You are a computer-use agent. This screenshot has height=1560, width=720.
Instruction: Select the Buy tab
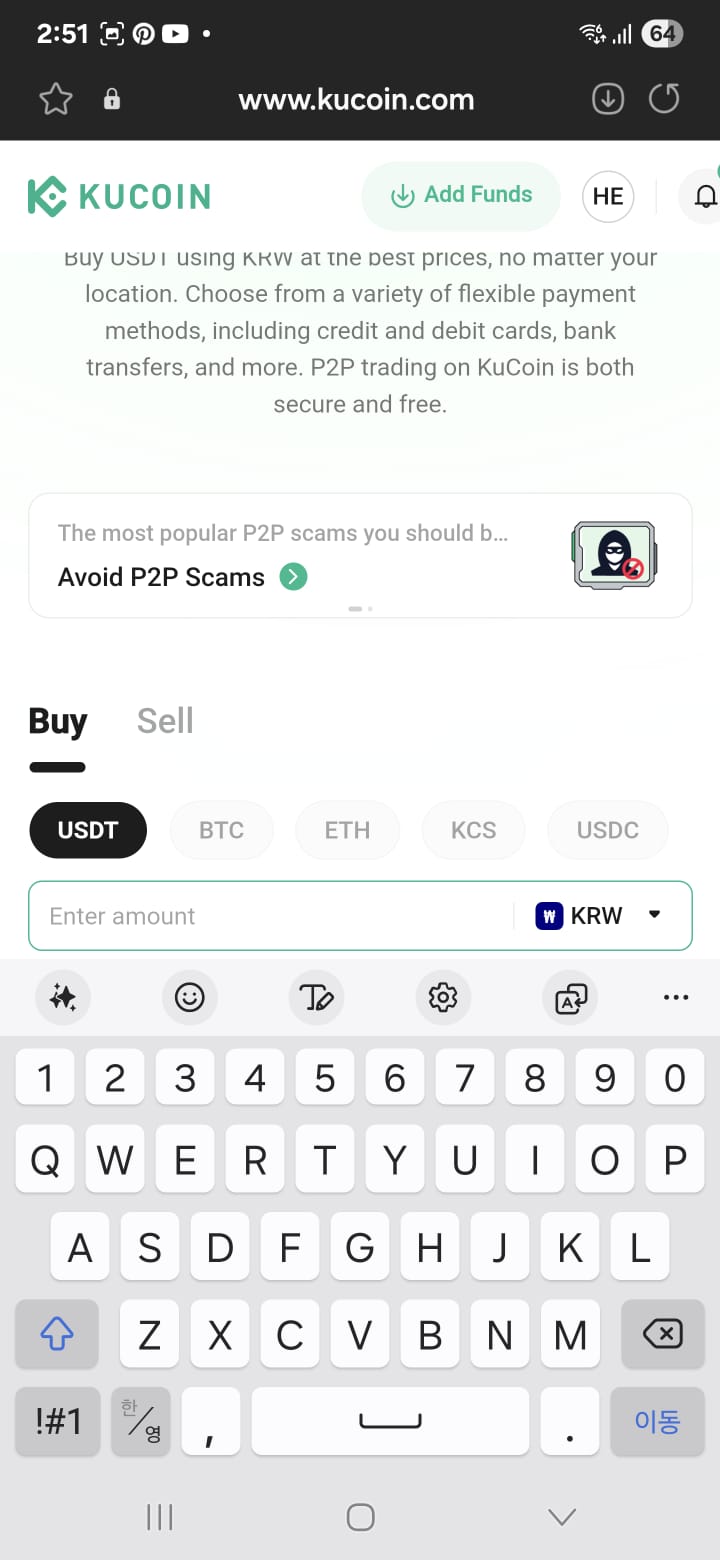tap(58, 721)
